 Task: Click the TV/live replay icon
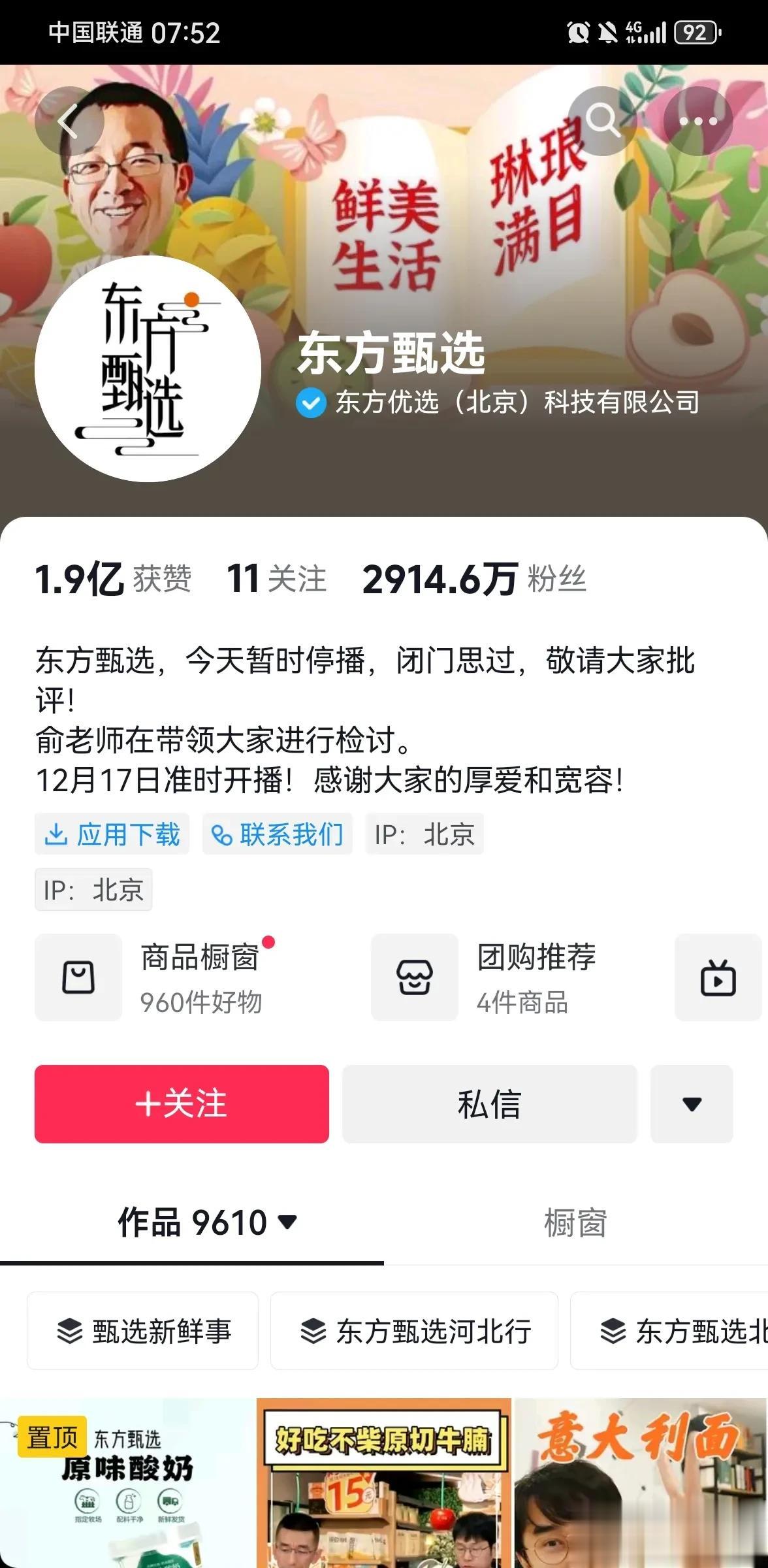pos(717,977)
